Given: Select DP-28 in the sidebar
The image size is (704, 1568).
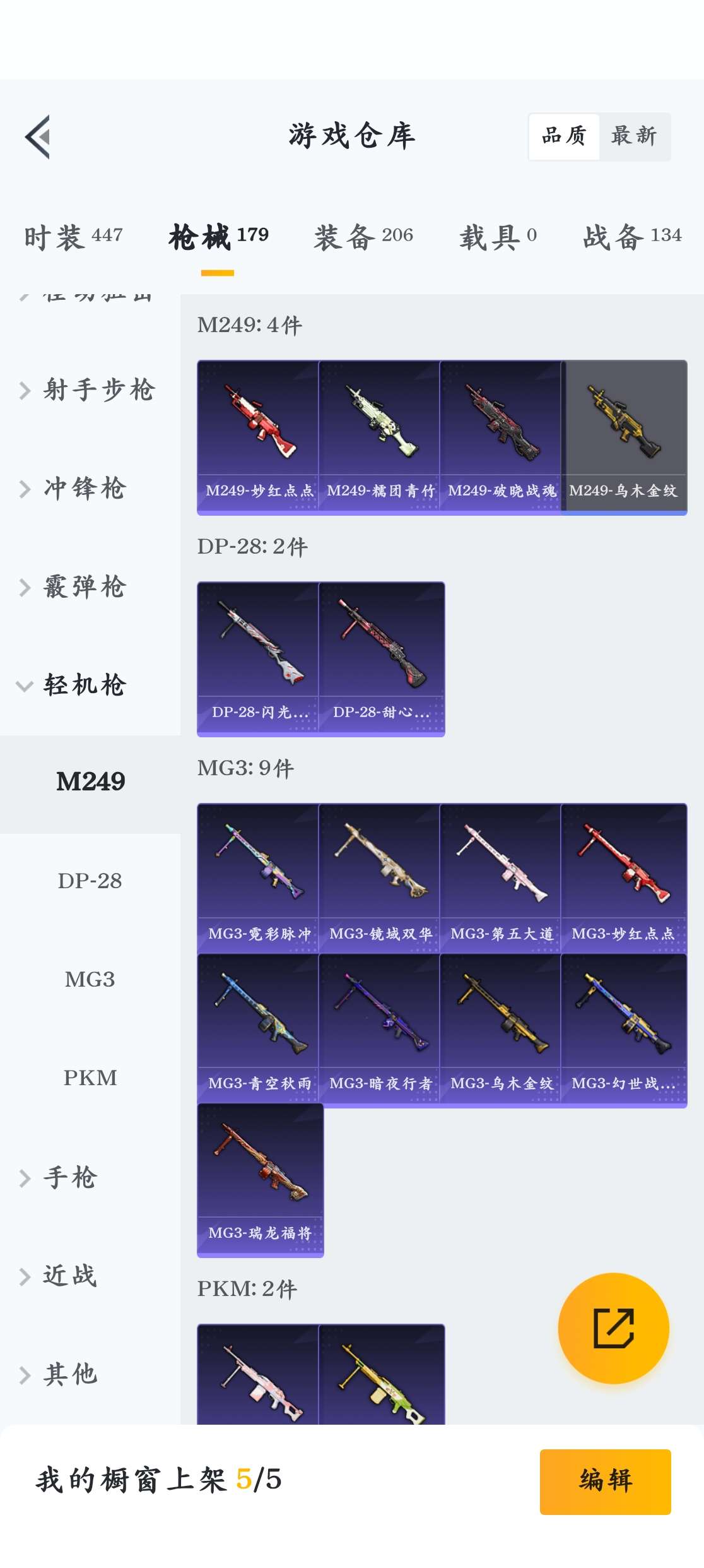Looking at the screenshot, I should click(90, 881).
